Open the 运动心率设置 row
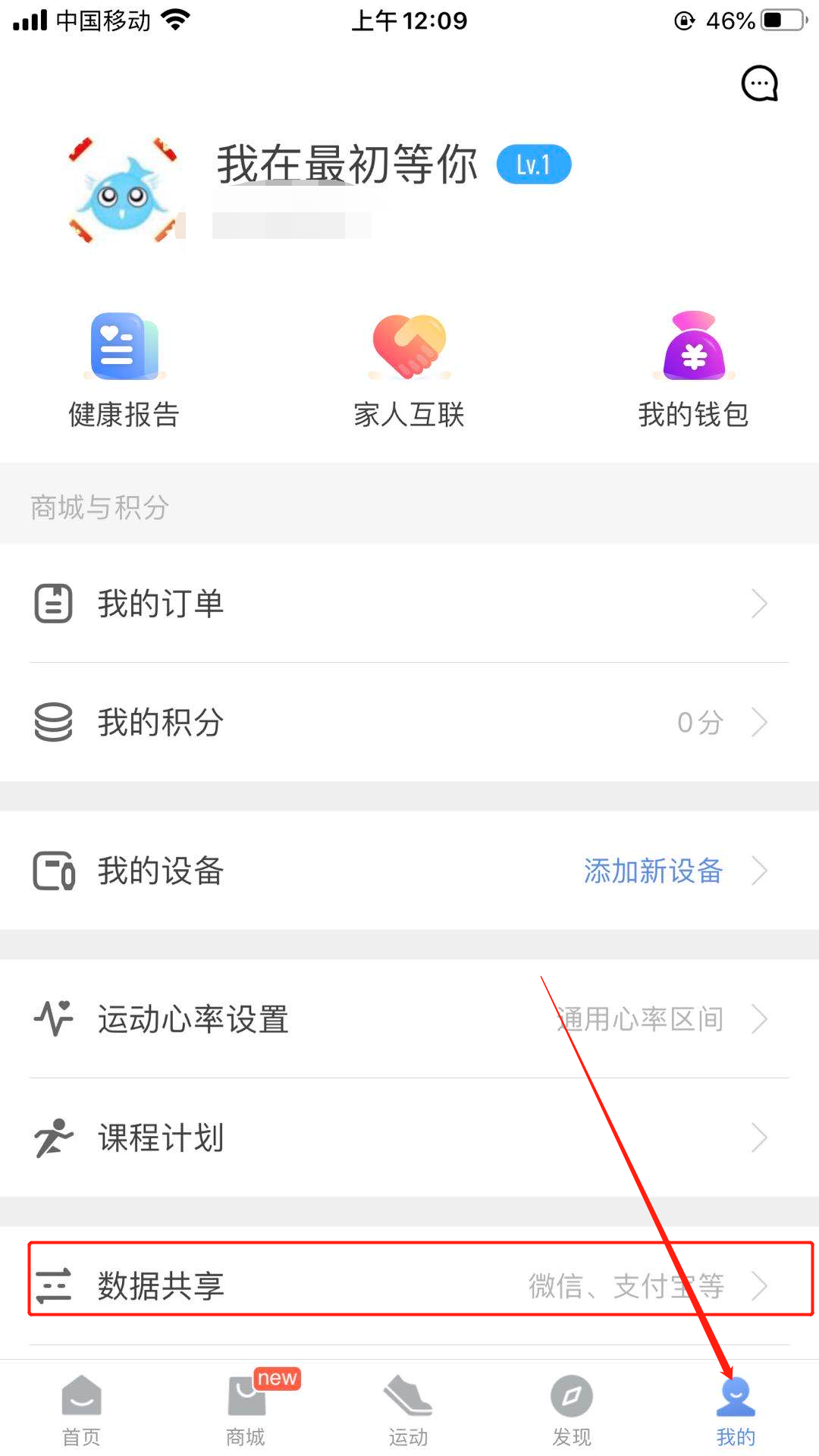 (x=409, y=1018)
